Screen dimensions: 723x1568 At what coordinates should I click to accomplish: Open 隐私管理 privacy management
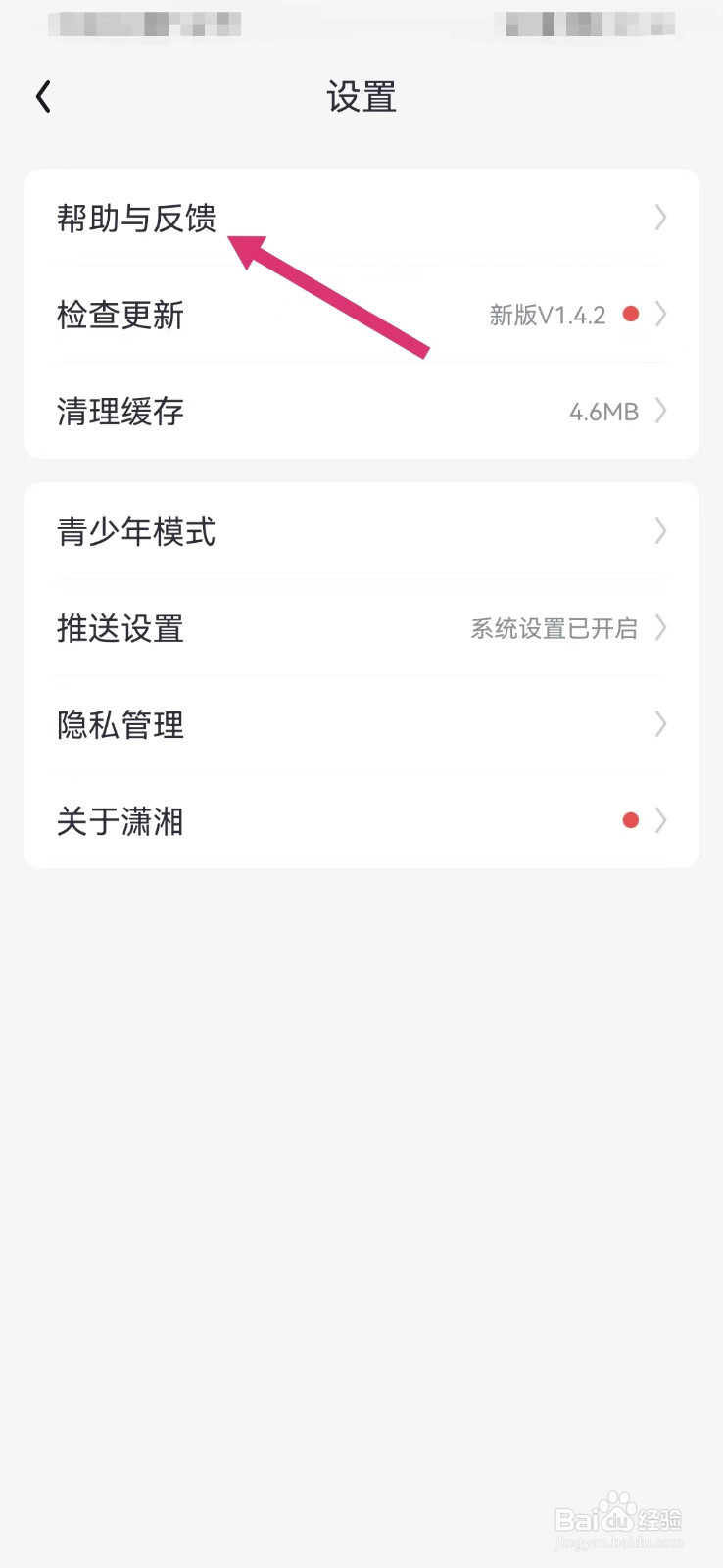coord(361,724)
